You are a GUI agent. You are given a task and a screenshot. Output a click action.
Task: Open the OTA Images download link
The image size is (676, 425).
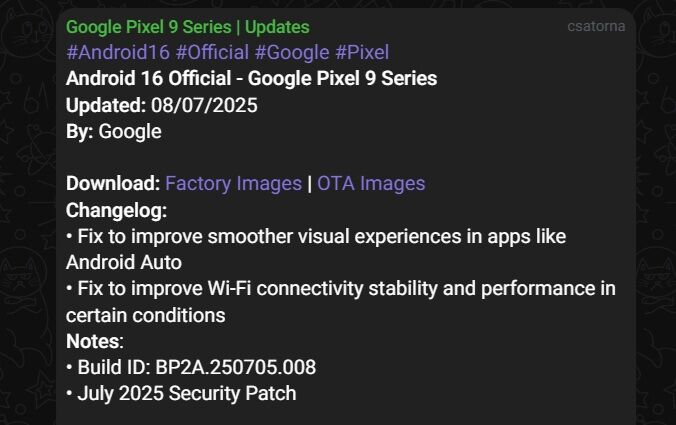click(x=371, y=184)
